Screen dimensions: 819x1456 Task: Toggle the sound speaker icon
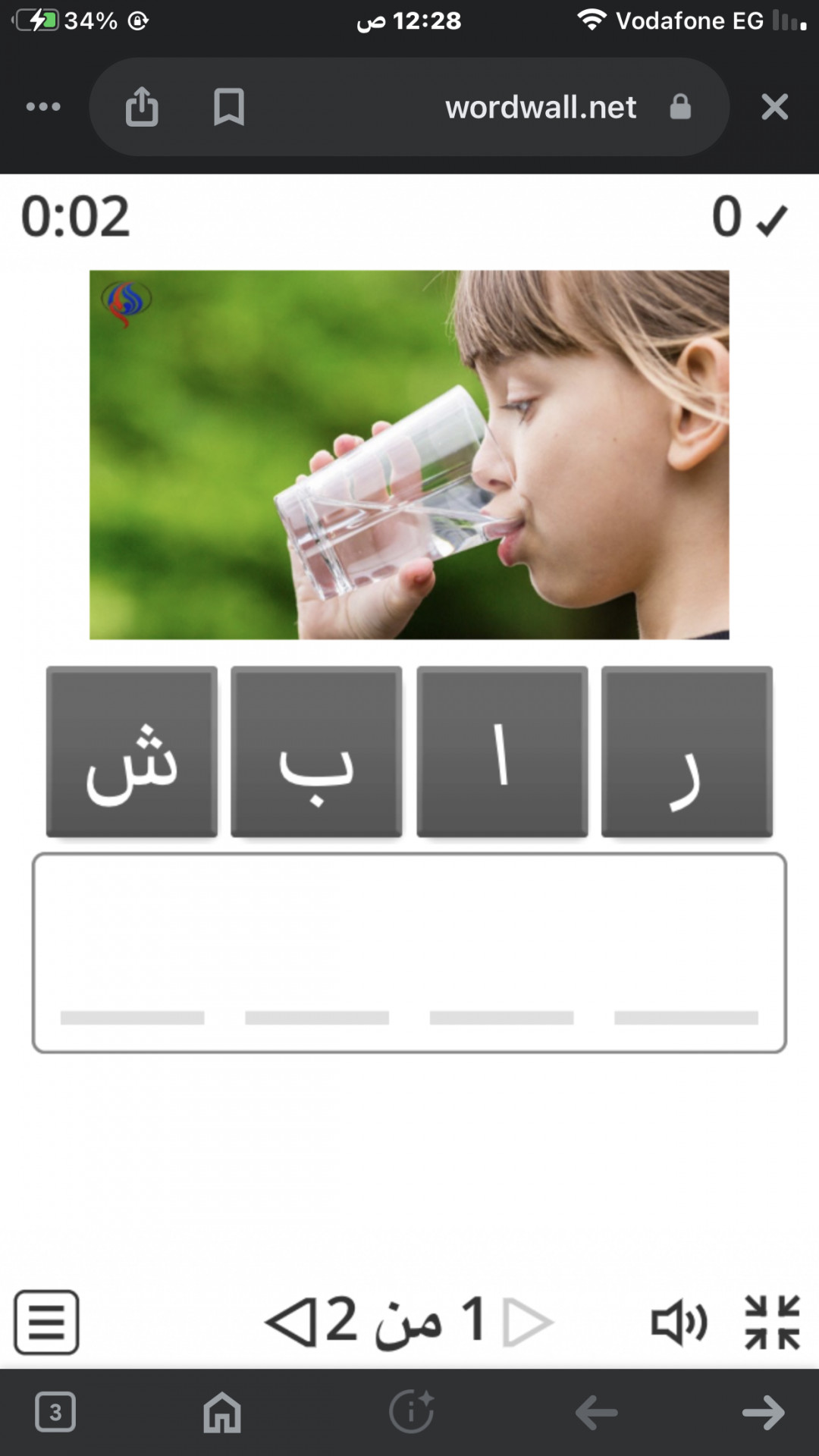679,1322
